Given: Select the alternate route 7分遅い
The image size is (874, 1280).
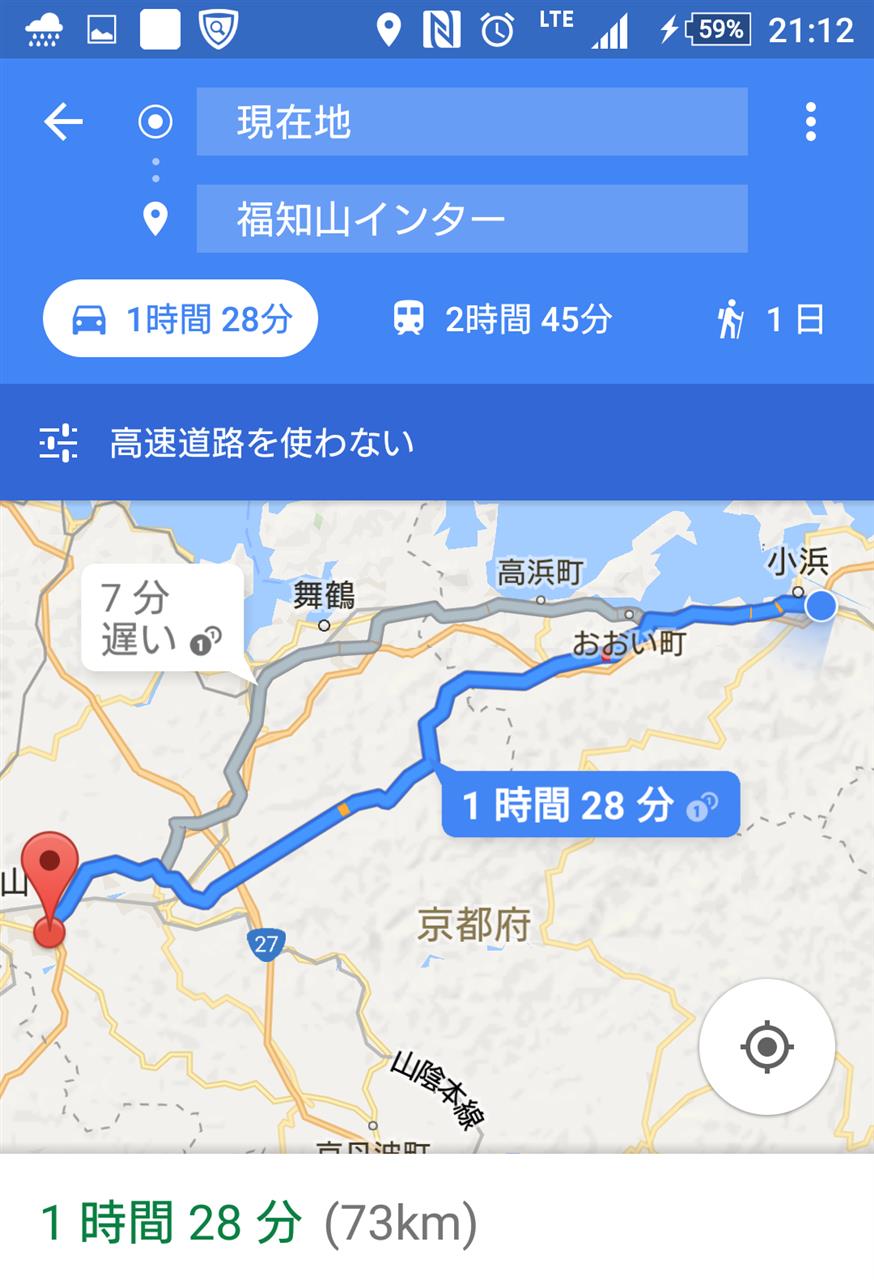Looking at the screenshot, I should click(161, 618).
